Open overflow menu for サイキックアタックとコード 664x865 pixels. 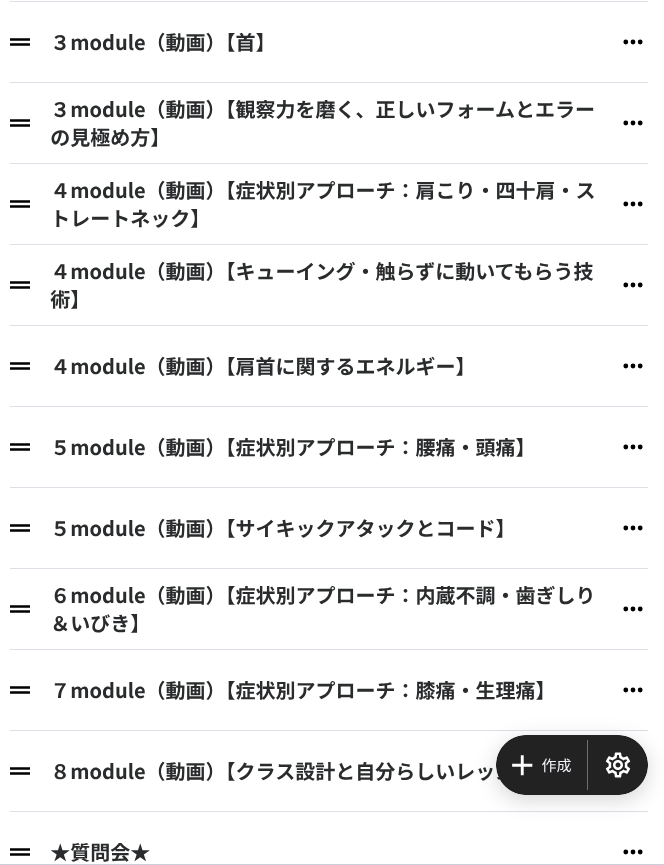tap(632, 528)
